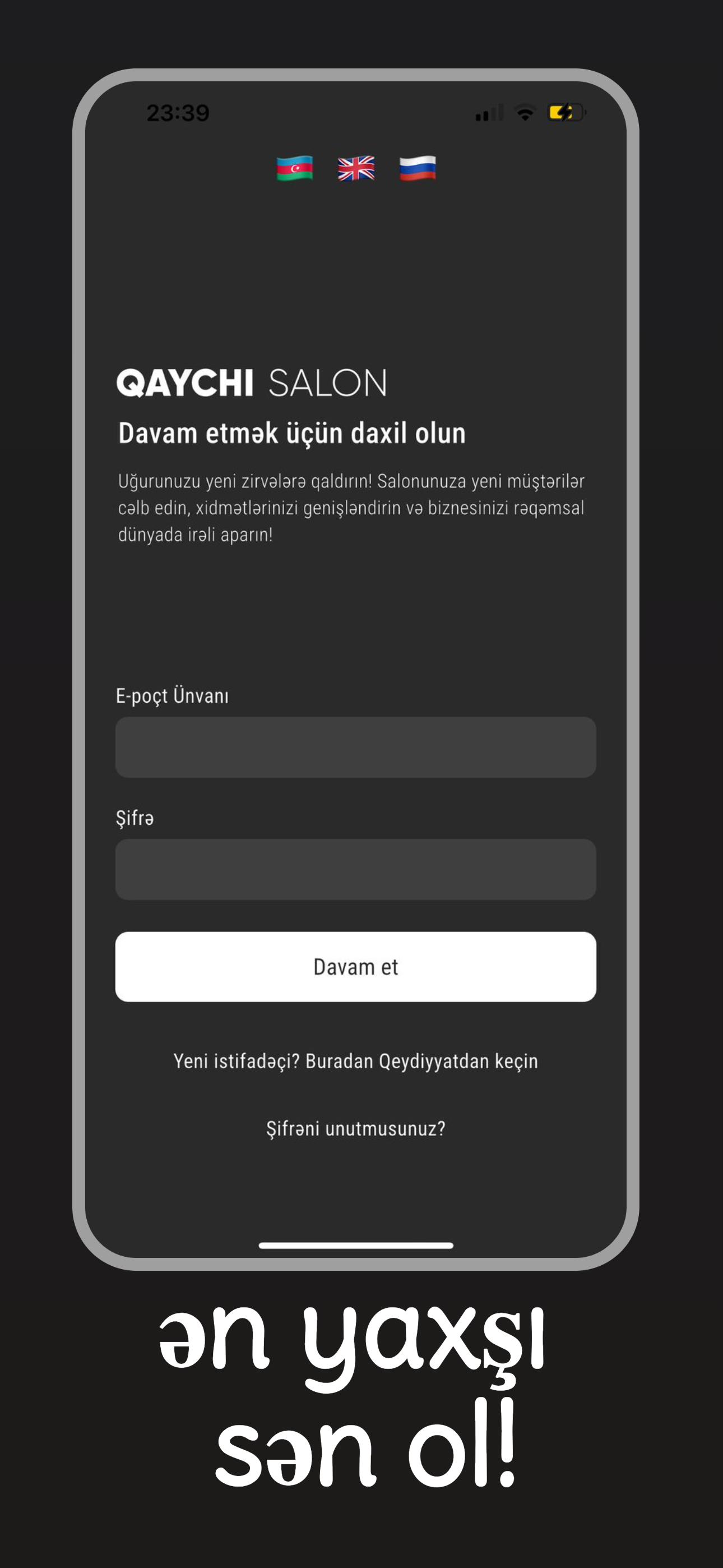
Task: Tap the clock showing 23:39
Action: (x=179, y=113)
